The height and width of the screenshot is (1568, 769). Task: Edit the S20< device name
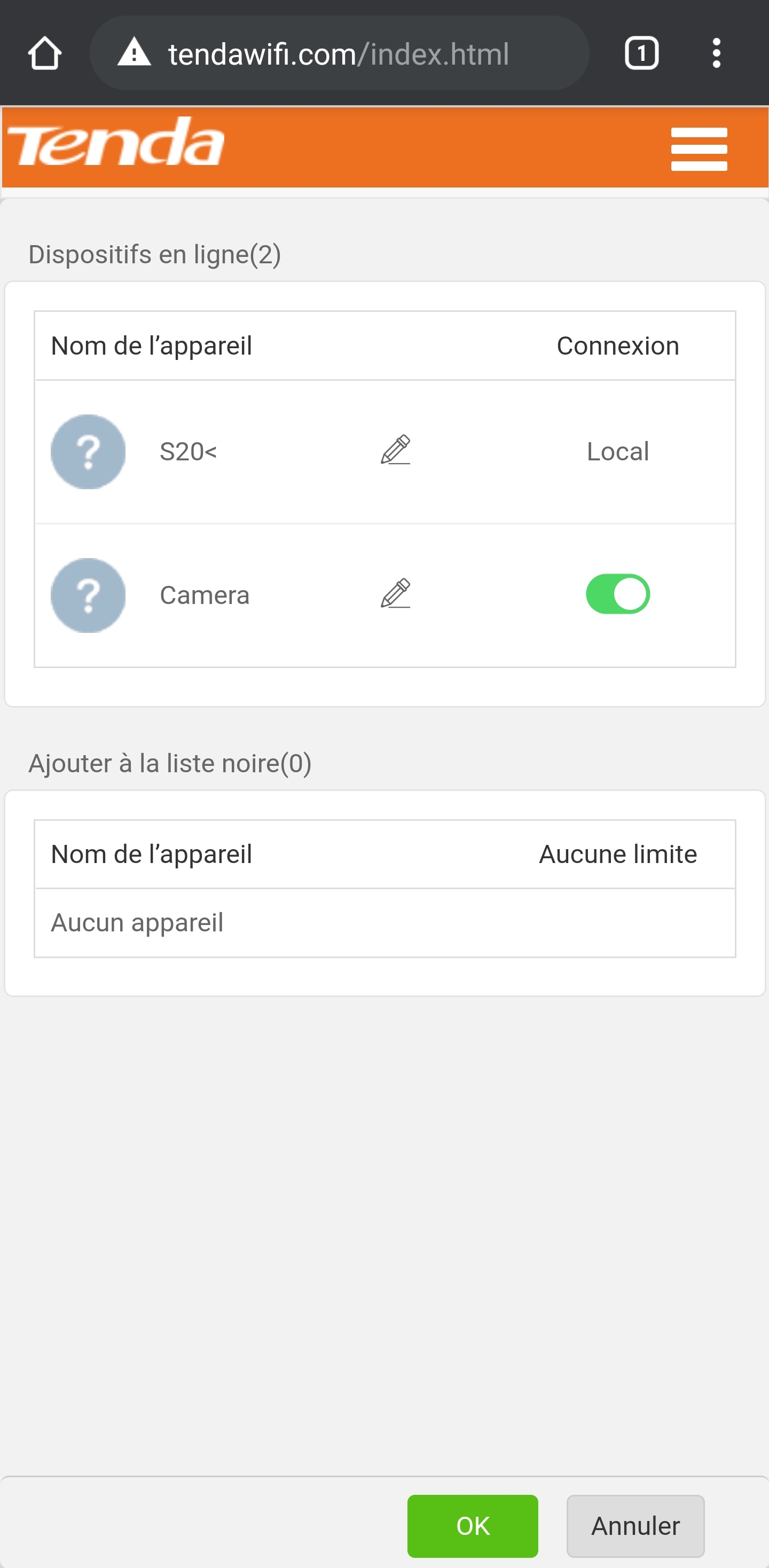click(396, 450)
